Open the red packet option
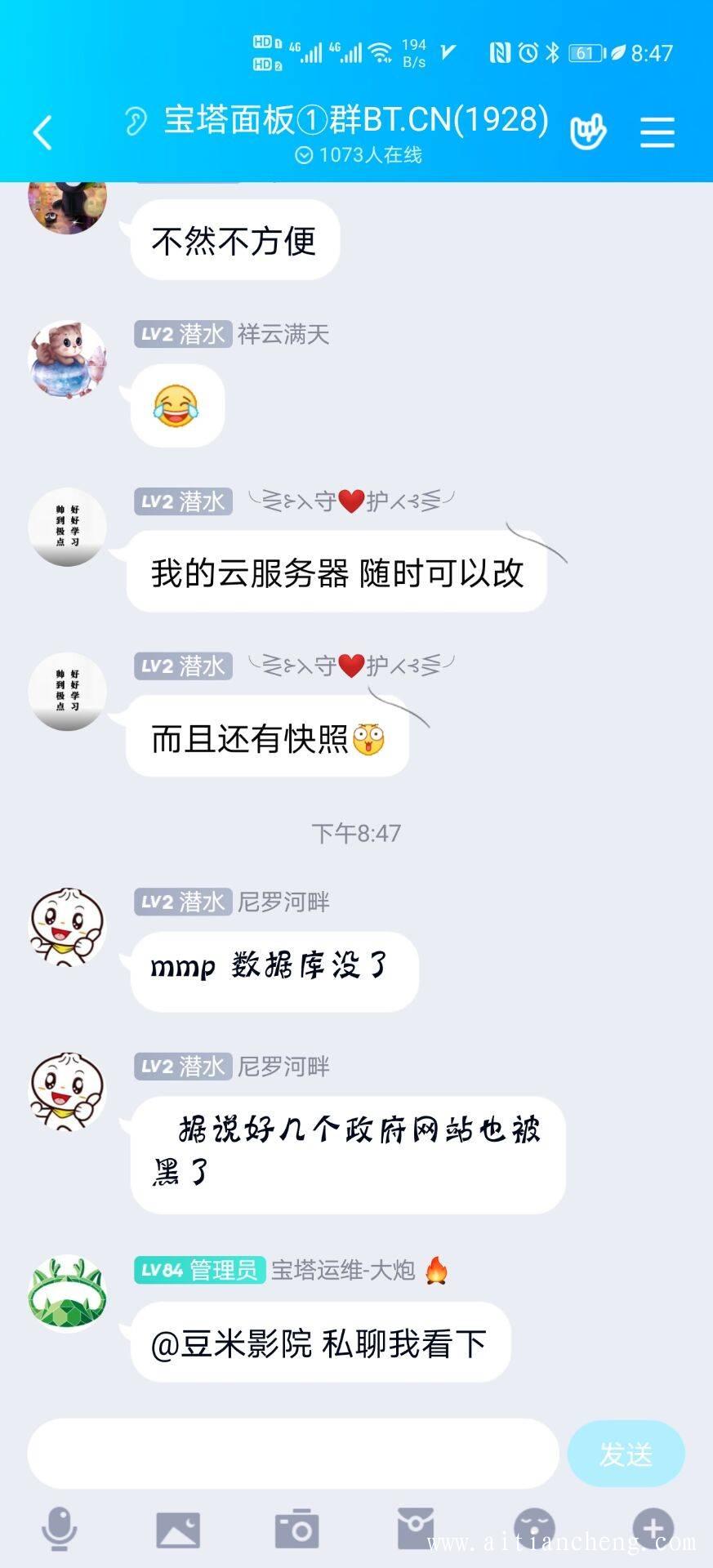713x1568 pixels. (416, 1528)
